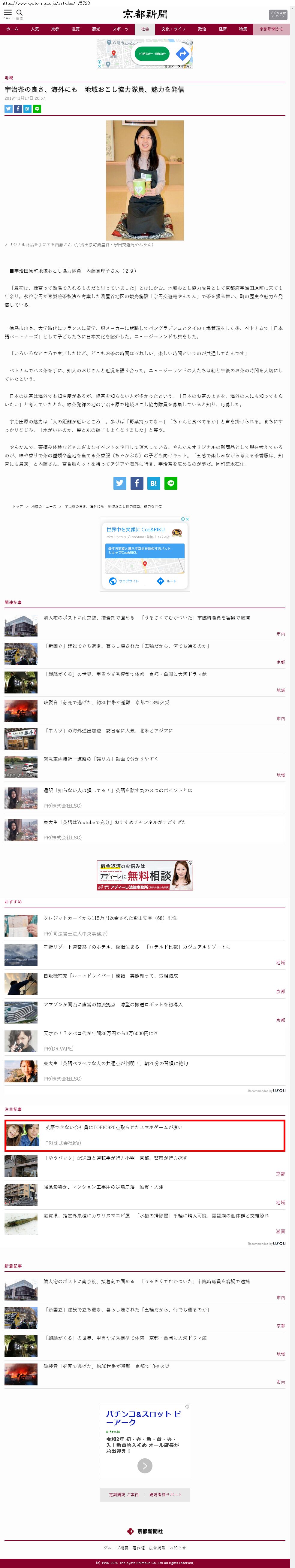Go to the 滋賀 section

pos(75,29)
